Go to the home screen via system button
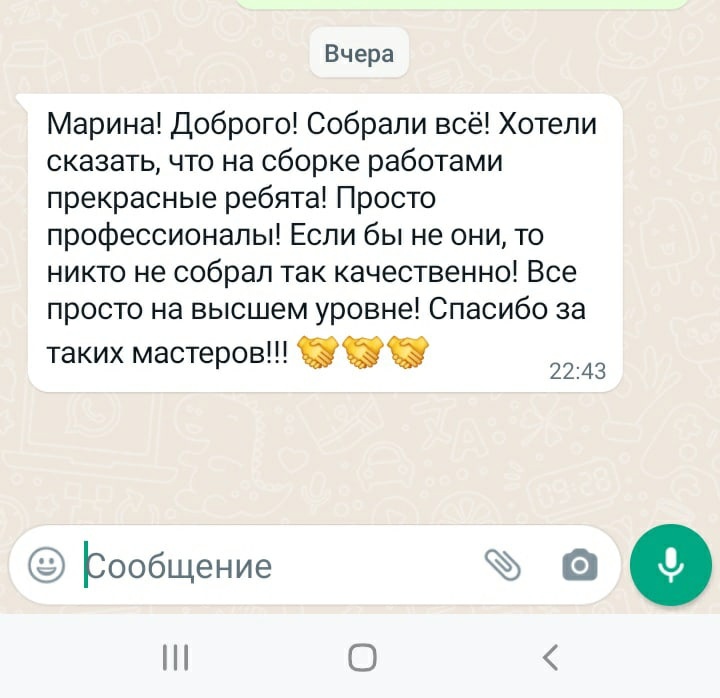Image resolution: width=720 pixels, height=698 pixels. tap(362, 656)
